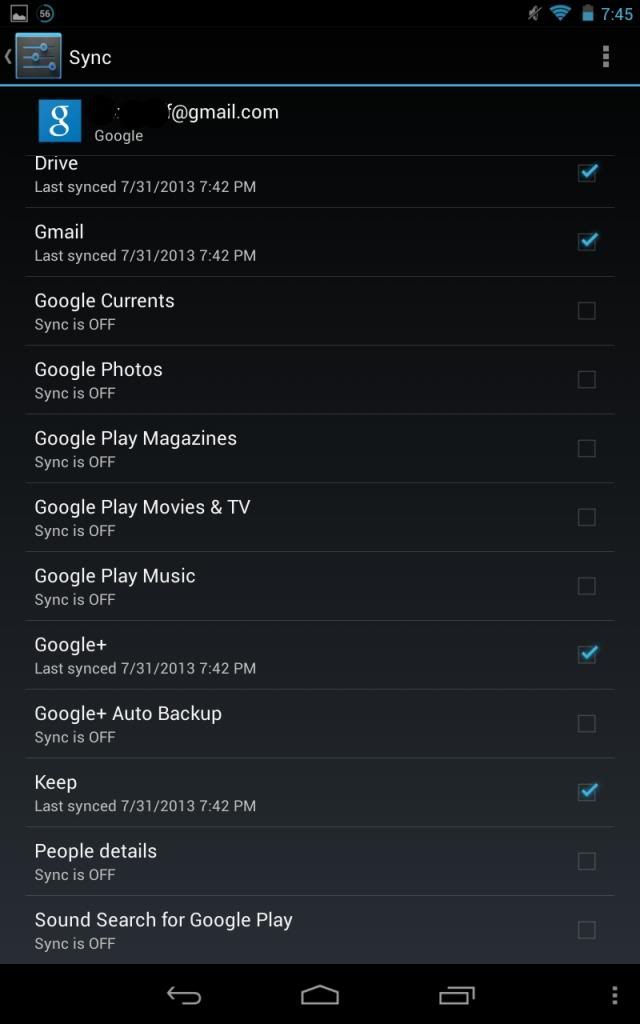Disable Gmail sync
This screenshot has width=640, height=1024.
coord(587,242)
